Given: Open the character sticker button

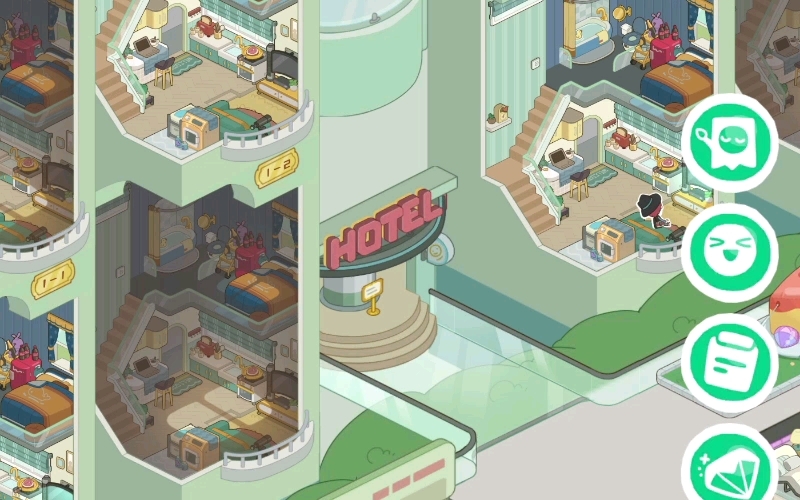Looking at the screenshot, I should click(732, 143).
